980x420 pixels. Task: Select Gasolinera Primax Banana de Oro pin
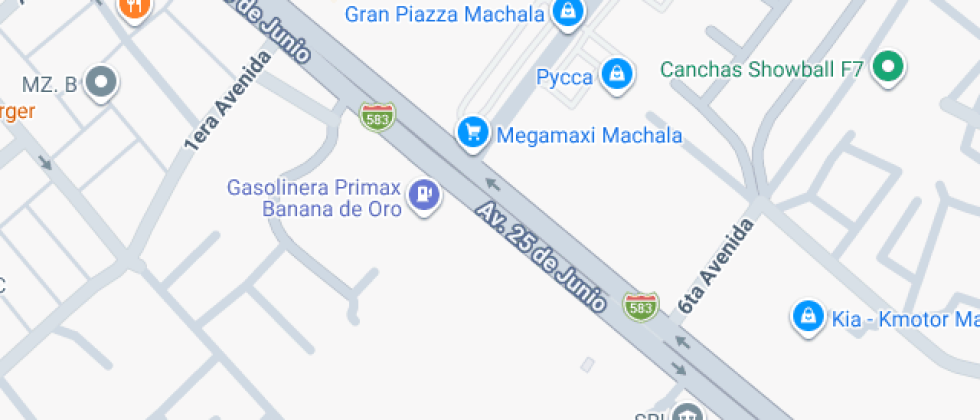click(x=425, y=195)
